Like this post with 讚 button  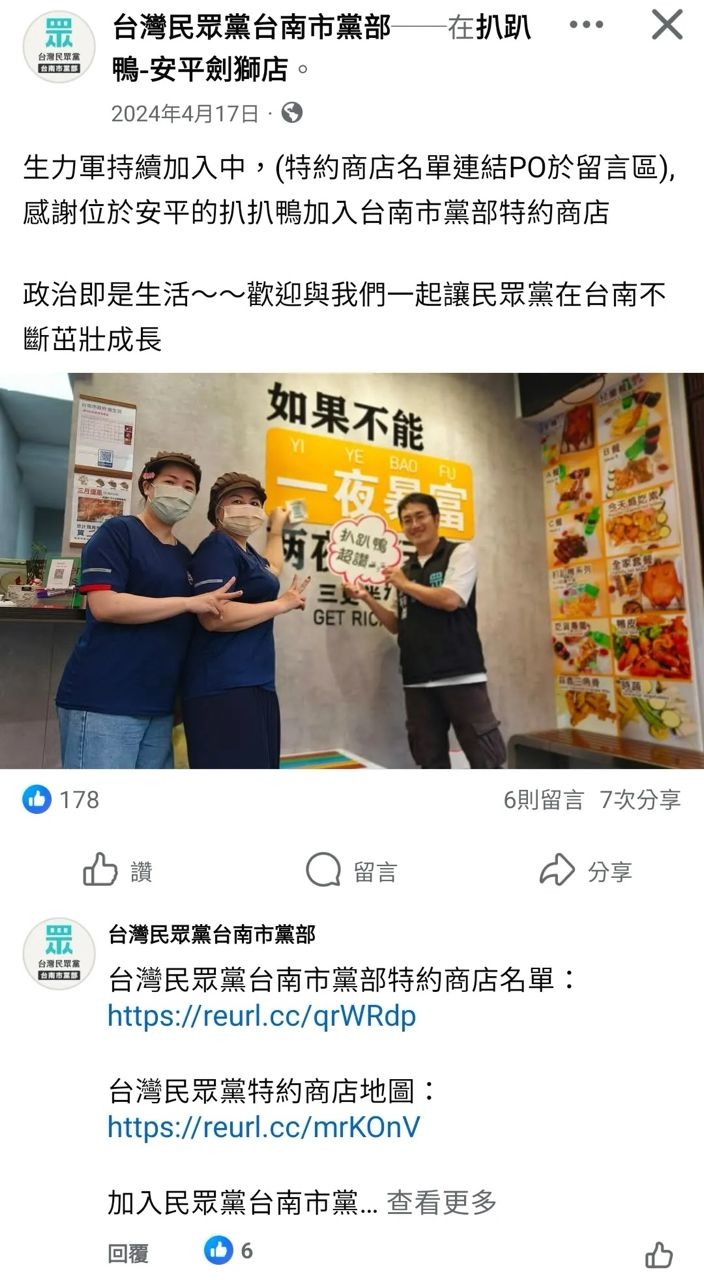click(x=118, y=871)
